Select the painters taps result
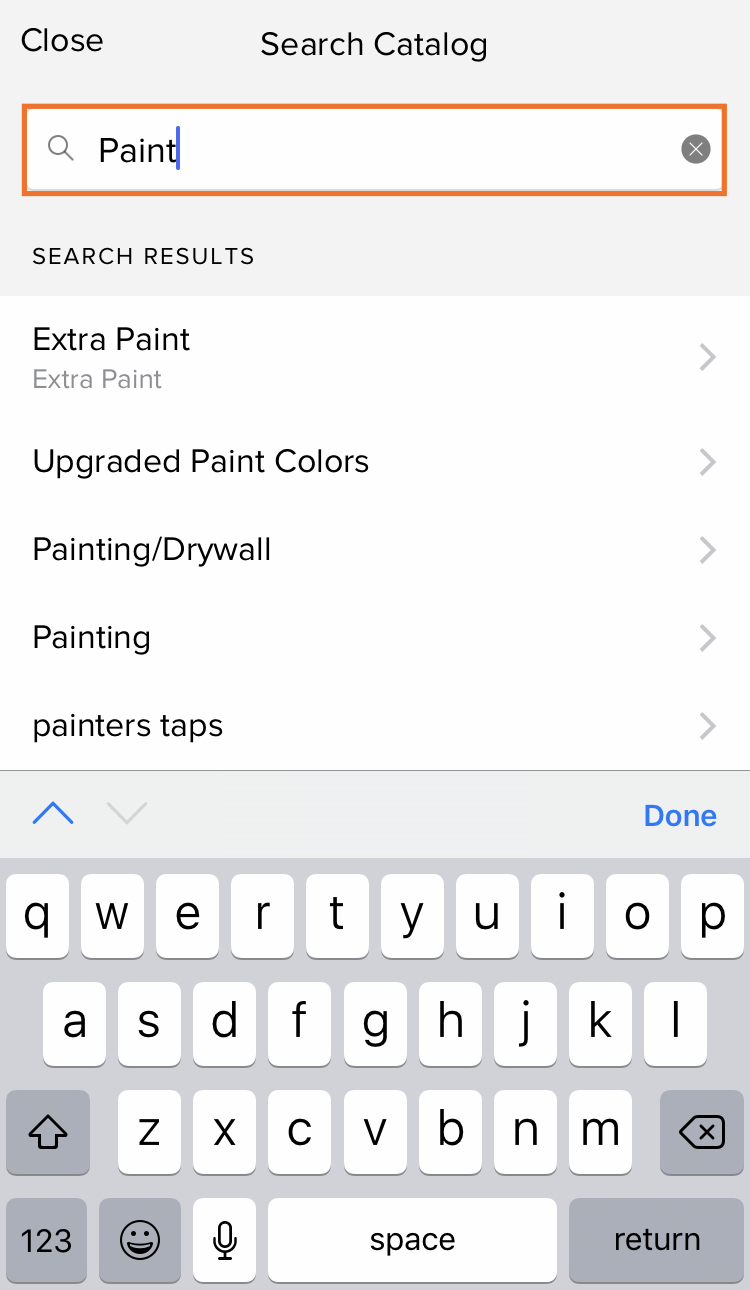 [x=375, y=725]
